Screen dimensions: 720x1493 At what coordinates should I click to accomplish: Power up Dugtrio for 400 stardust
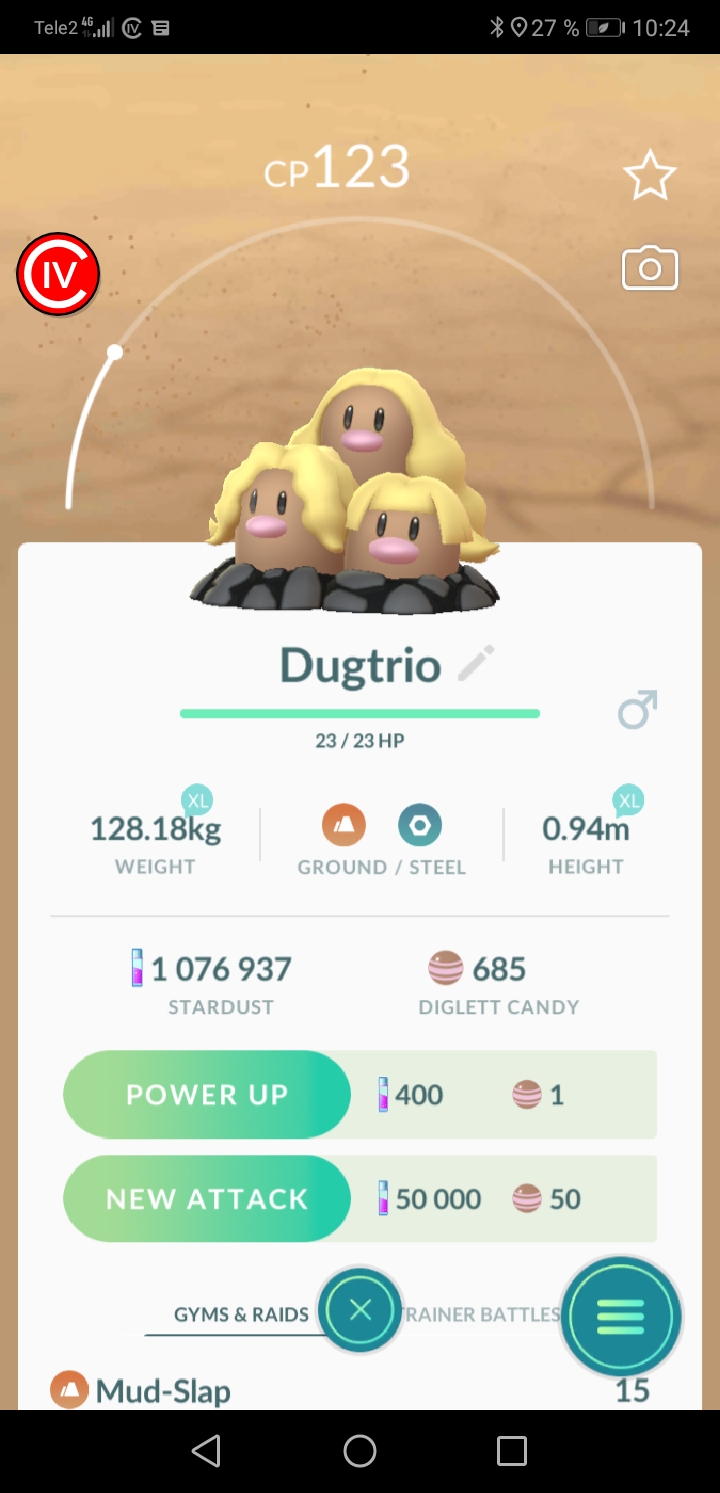point(207,1094)
